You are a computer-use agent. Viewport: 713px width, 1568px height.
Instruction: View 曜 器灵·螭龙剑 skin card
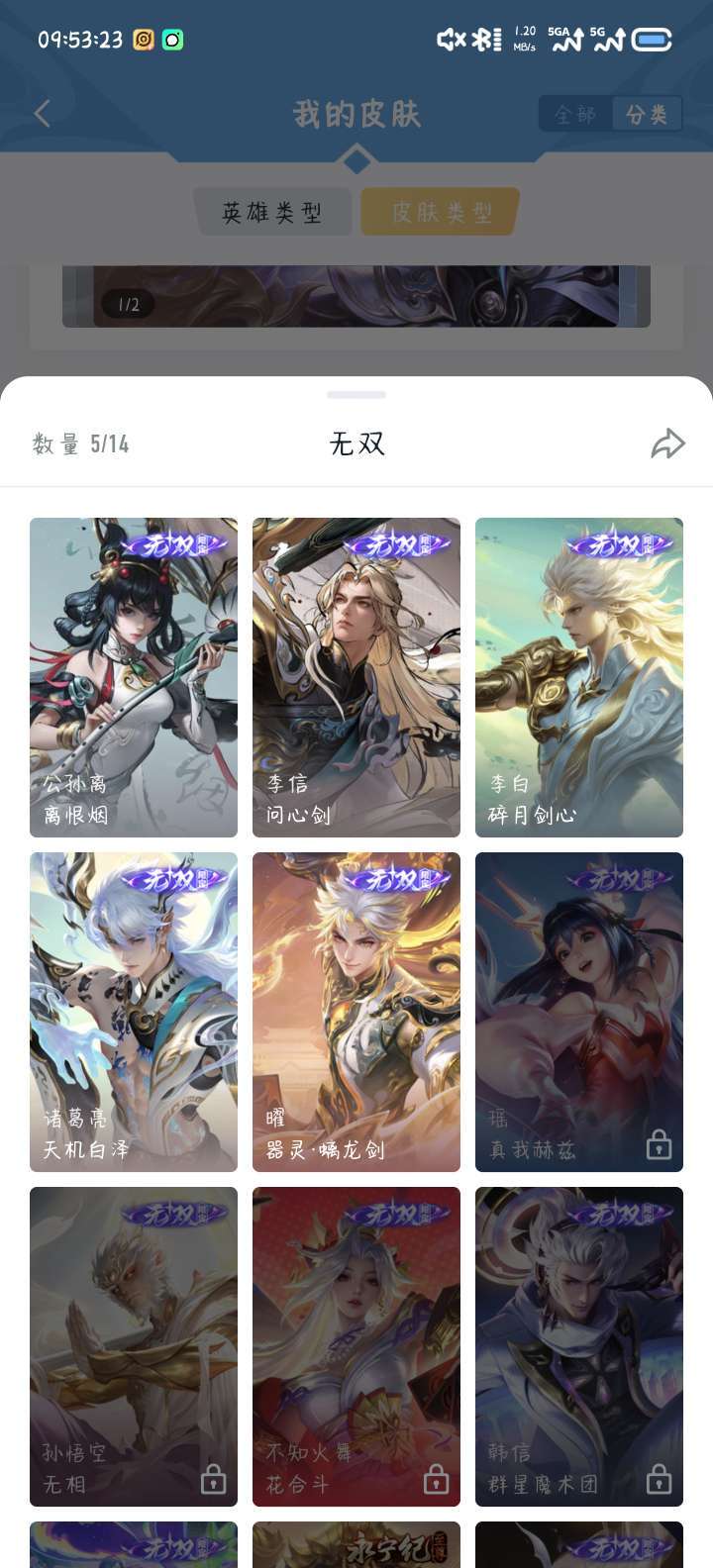(356, 1012)
